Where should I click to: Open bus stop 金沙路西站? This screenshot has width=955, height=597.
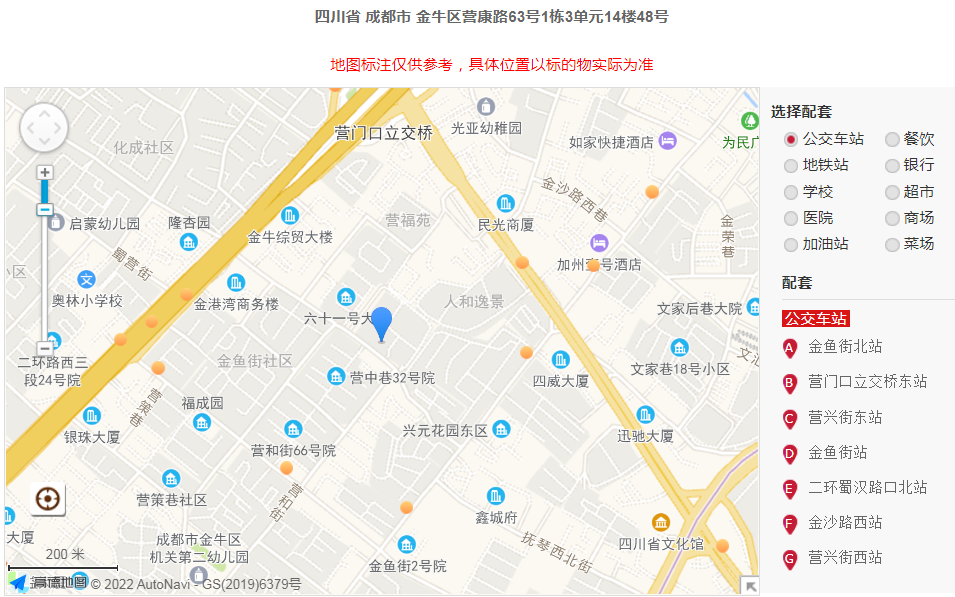point(845,523)
